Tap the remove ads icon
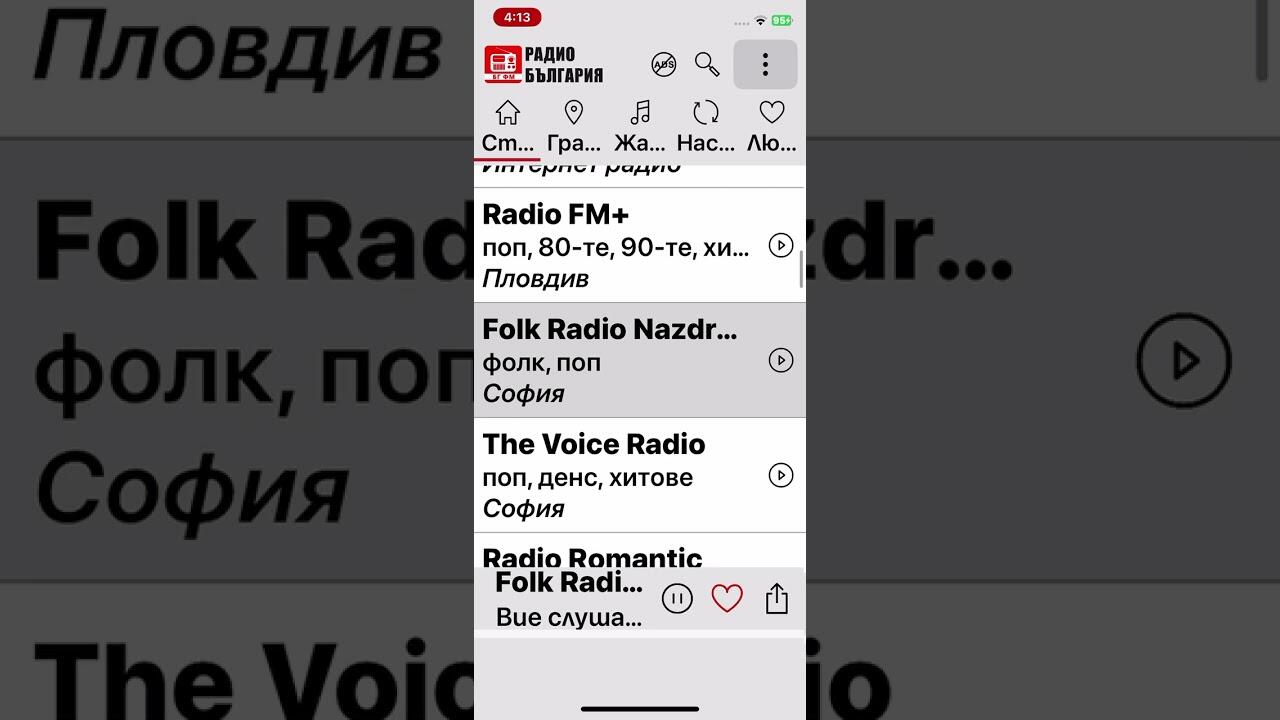Screen dimensions: 1280x720 pyautogui.click(x=663, y=65)
